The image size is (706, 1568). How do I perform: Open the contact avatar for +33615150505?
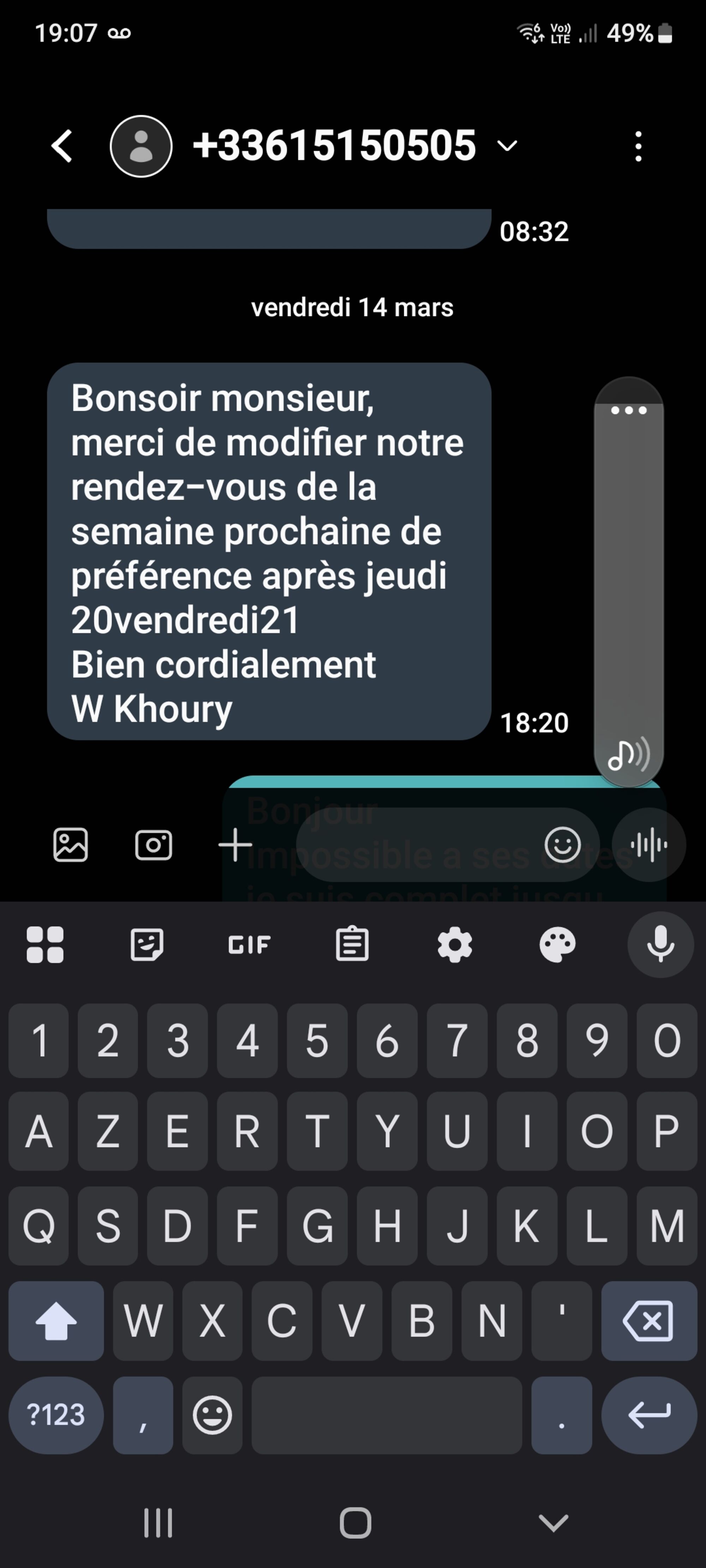pyautogui.click(x=141, y=146)
